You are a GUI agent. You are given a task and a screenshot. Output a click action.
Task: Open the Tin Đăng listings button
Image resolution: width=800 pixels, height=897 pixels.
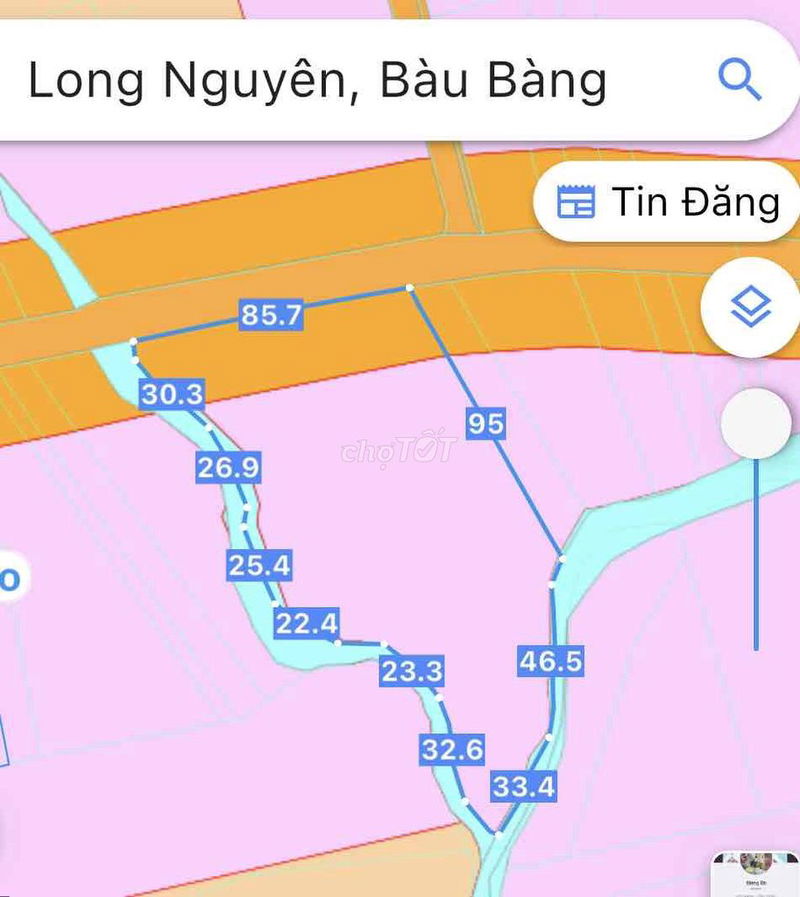pyautogui.click(x=668, y=202)
